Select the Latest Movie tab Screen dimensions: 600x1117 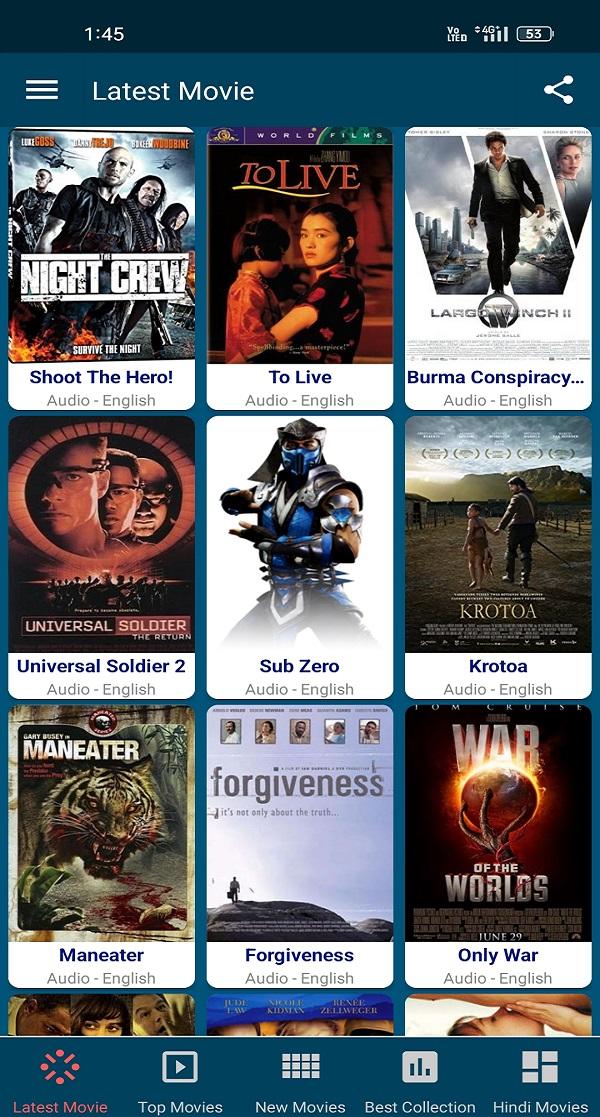coord(60,1080)
